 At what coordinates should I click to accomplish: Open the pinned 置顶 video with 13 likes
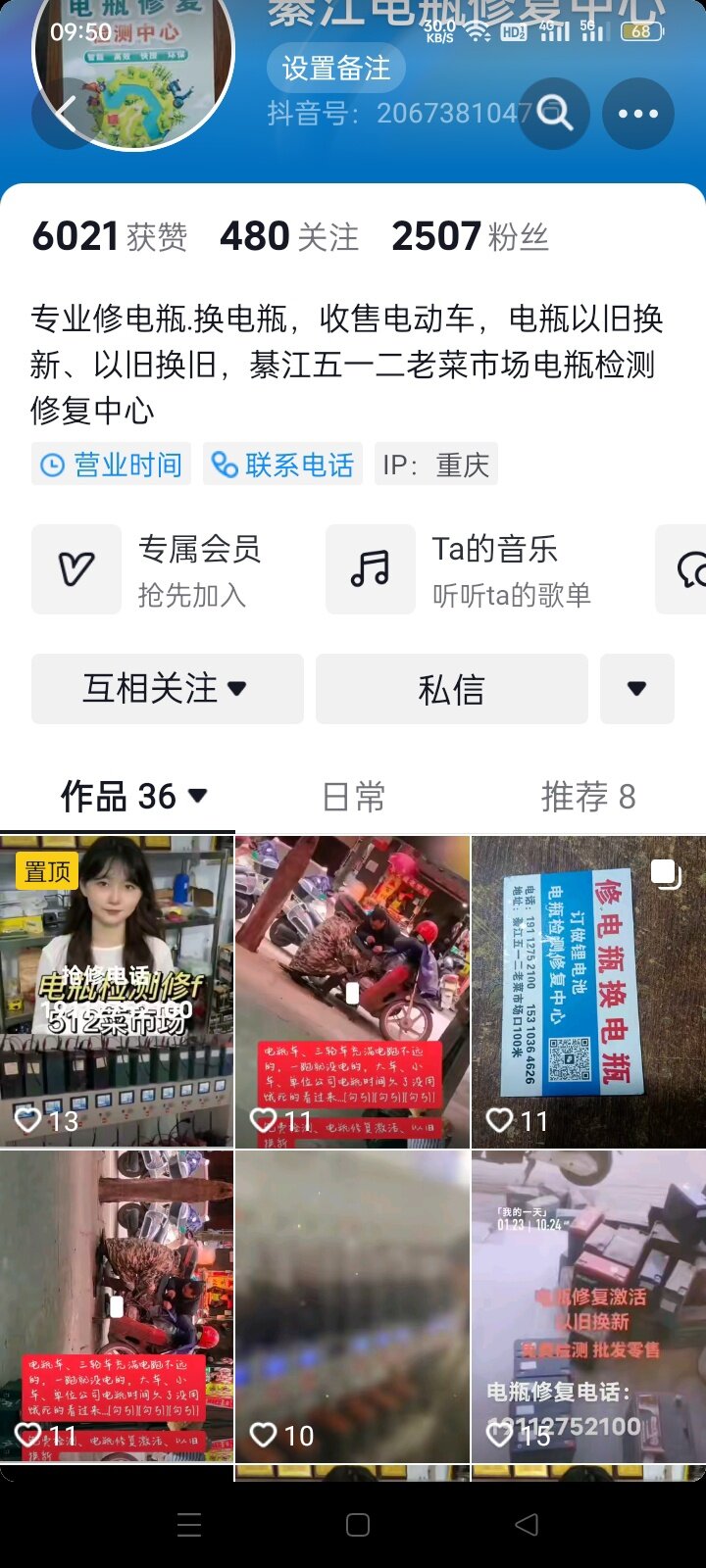(117, 992)
